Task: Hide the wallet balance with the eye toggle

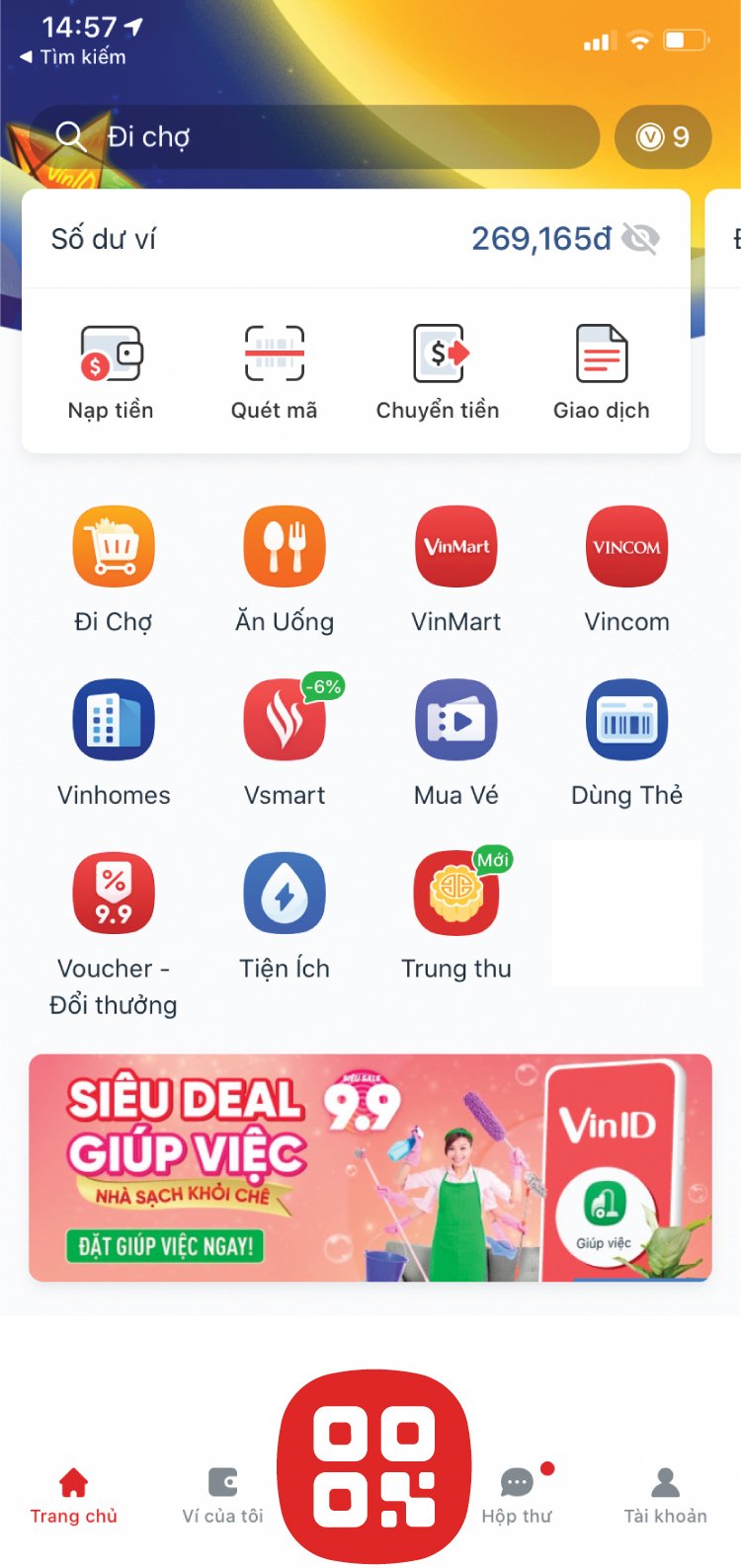Action: click(642, 237)
